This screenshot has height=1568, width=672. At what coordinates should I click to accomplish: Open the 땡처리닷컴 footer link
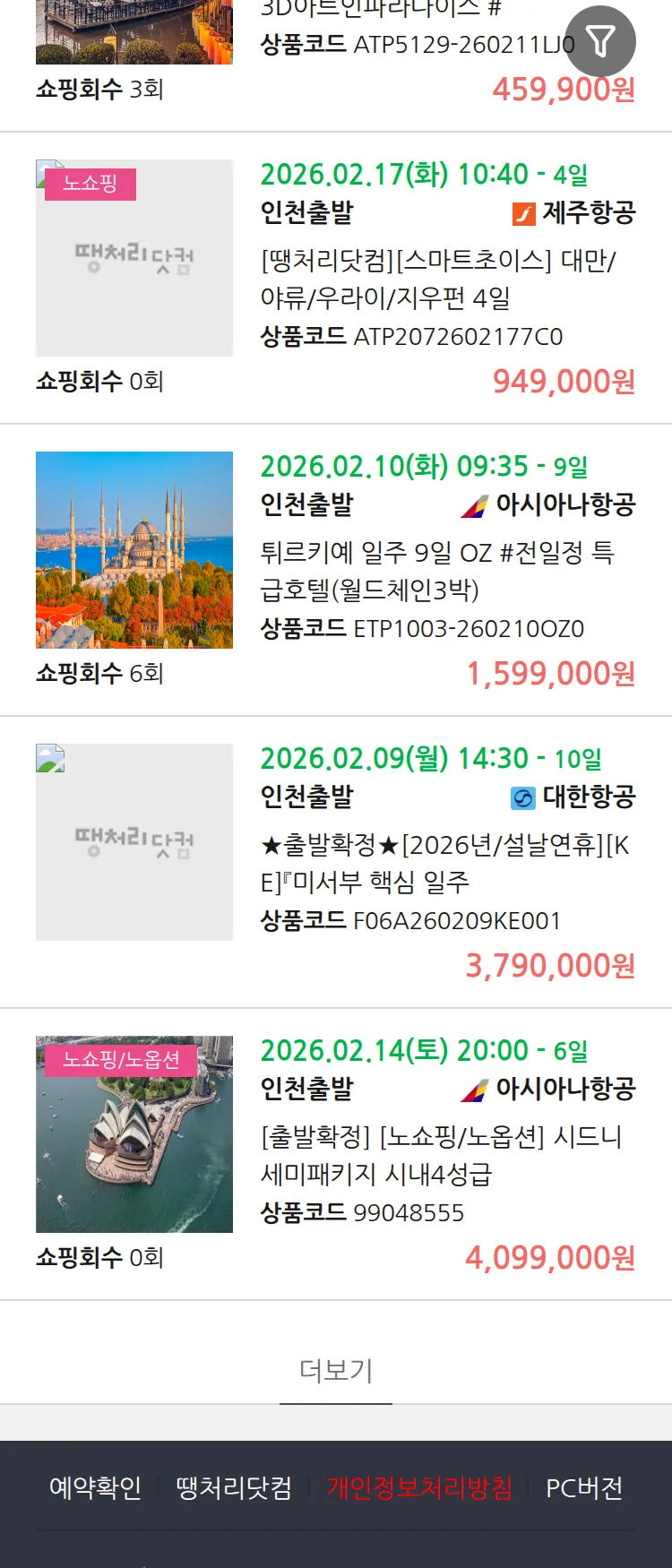click(x=234, y=1488)
